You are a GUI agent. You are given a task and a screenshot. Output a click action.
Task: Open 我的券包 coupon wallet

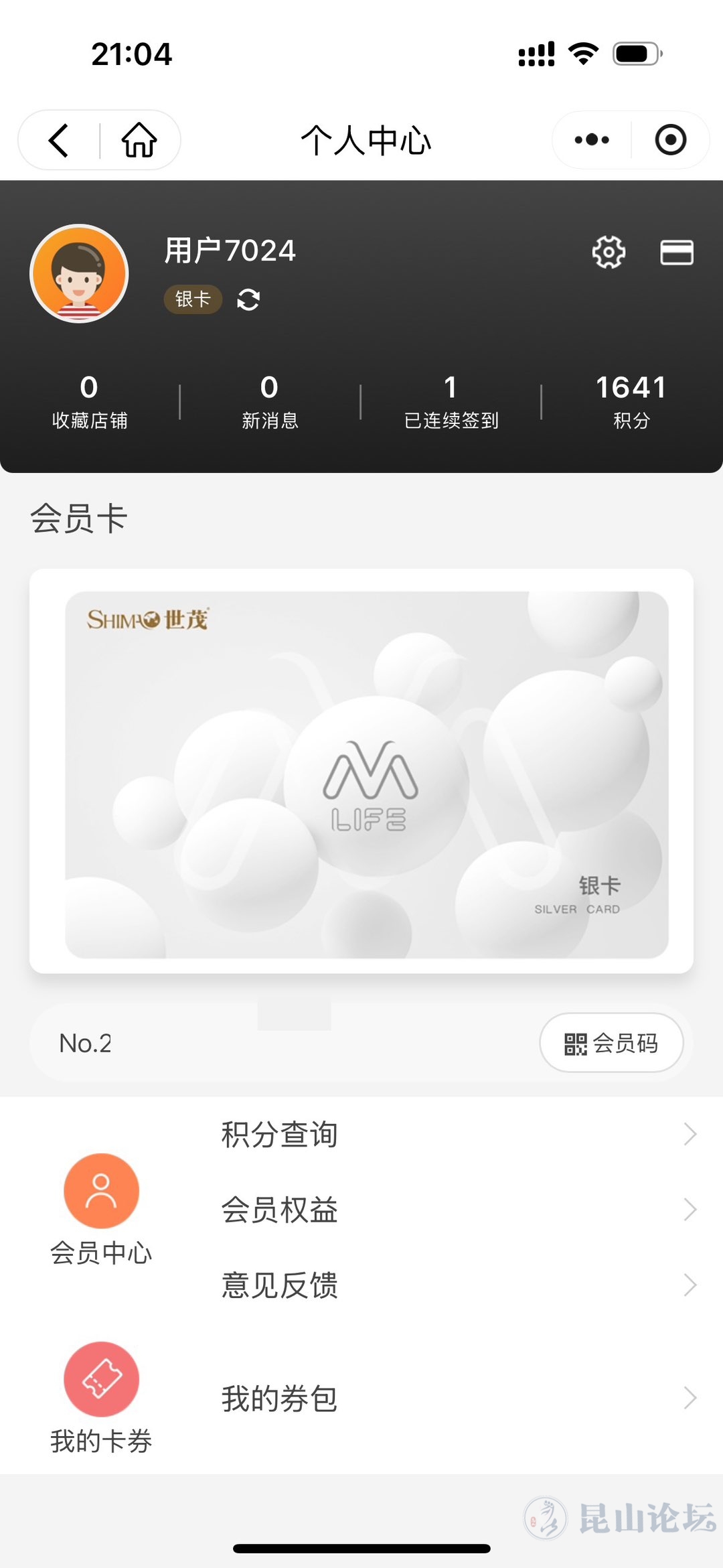click(x=455, y=1399)
